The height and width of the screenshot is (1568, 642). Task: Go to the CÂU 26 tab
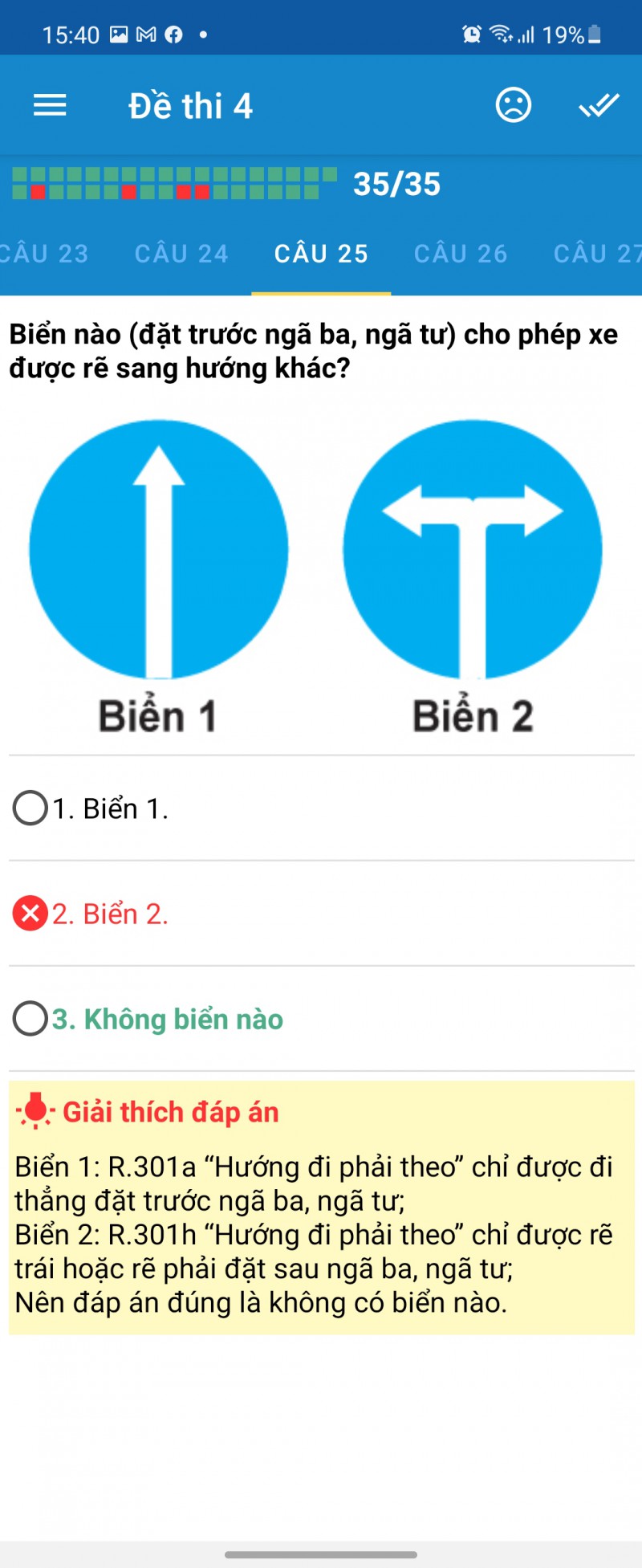pos(461,254)
